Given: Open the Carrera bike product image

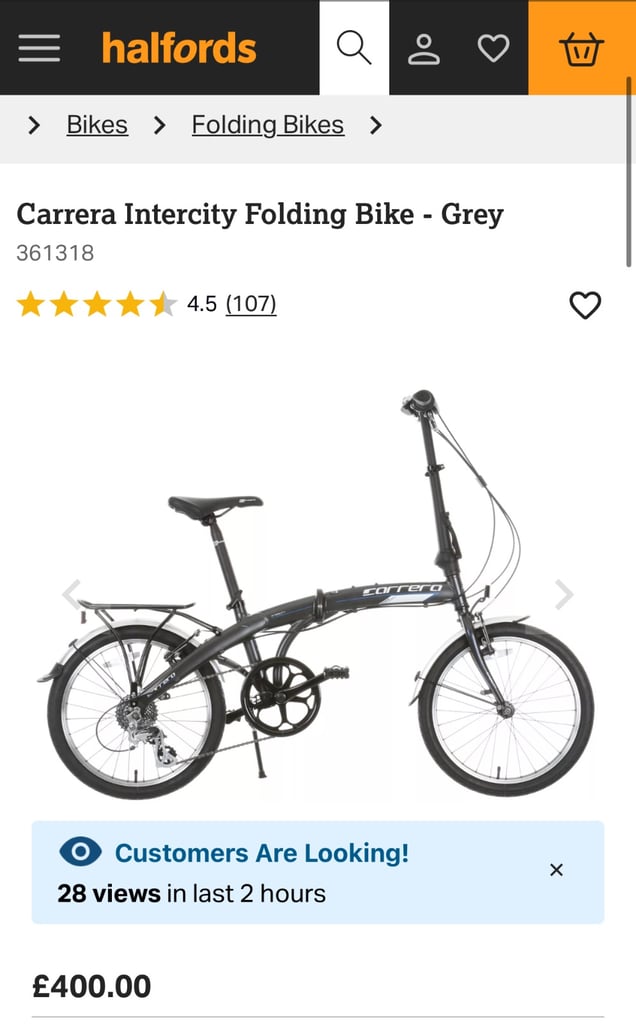Looking at the screenshot, I should pyautogui.click(x=318, y=592).
